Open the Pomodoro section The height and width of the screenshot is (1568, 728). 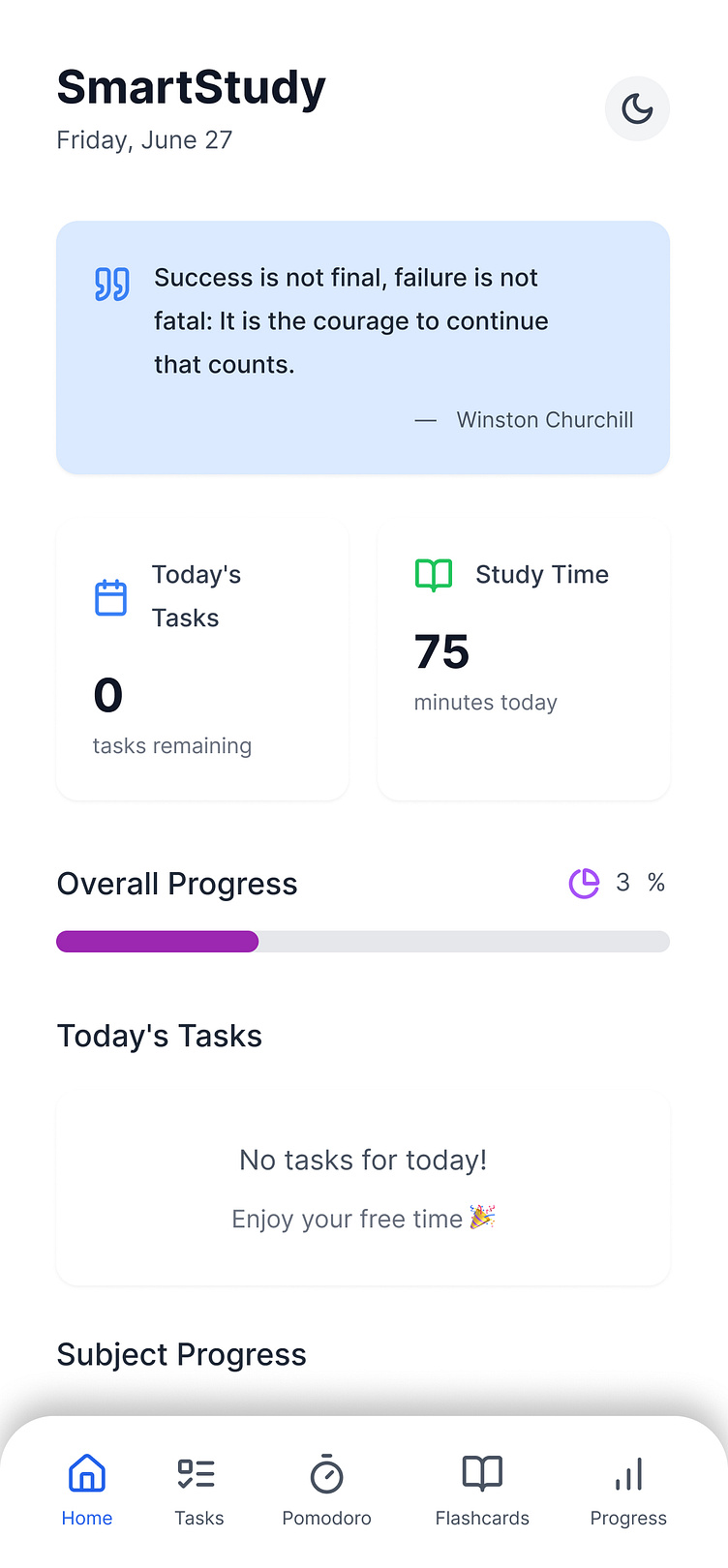pyautogui.click(x=326, y=1491)
